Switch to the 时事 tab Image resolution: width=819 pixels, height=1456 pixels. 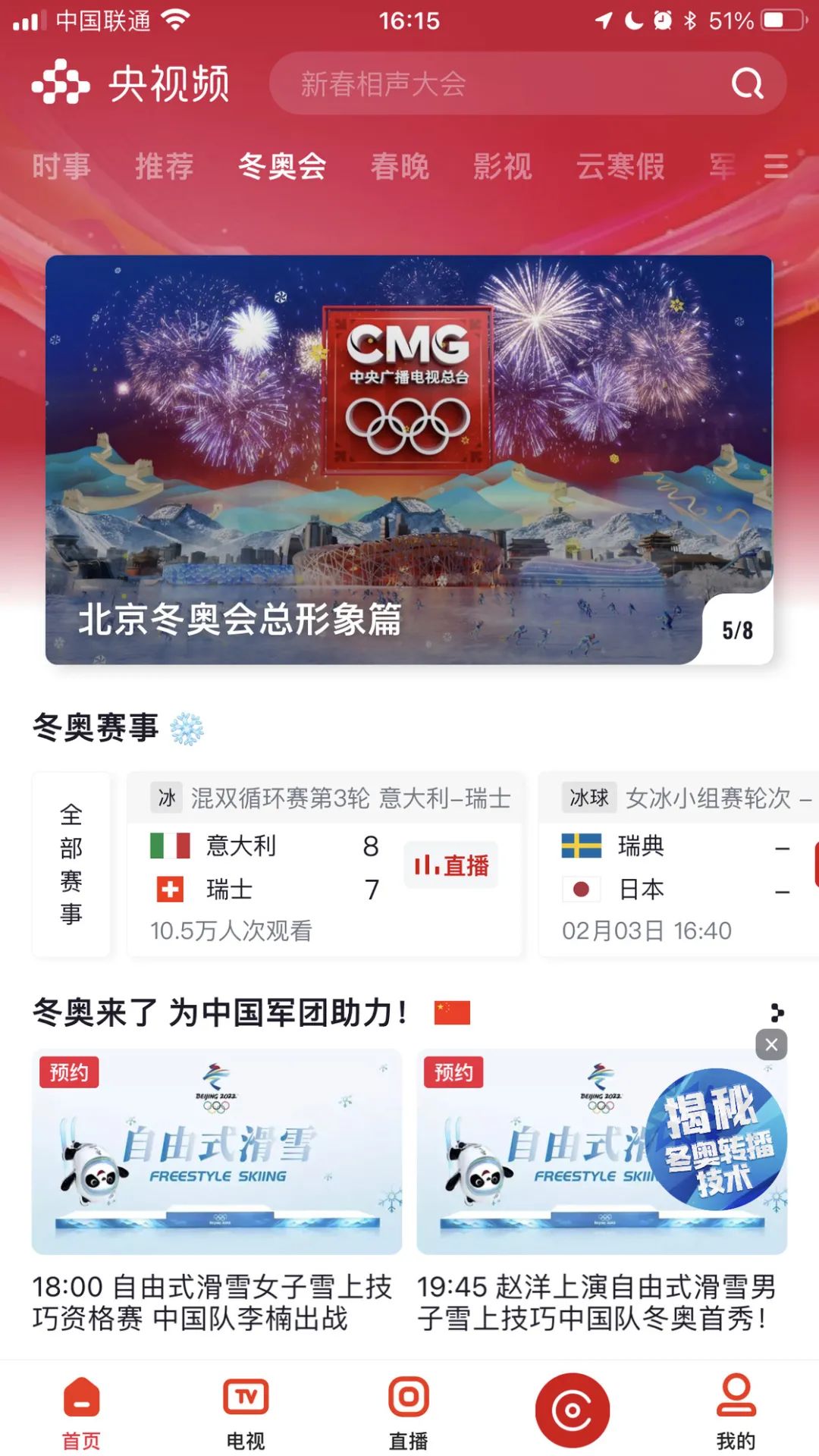[x=61, y=166]
